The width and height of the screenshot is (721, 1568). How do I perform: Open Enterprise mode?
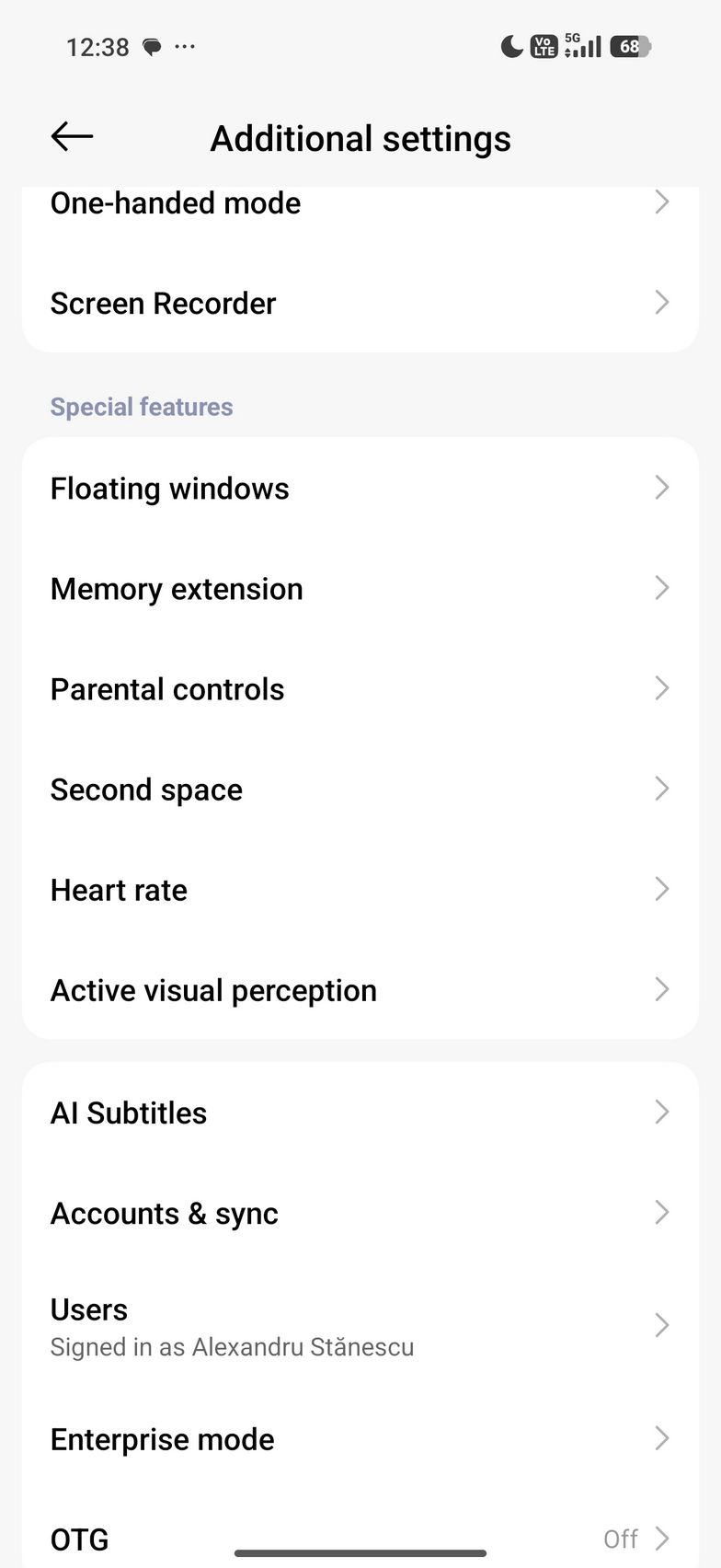click(x=359, y=1438)
